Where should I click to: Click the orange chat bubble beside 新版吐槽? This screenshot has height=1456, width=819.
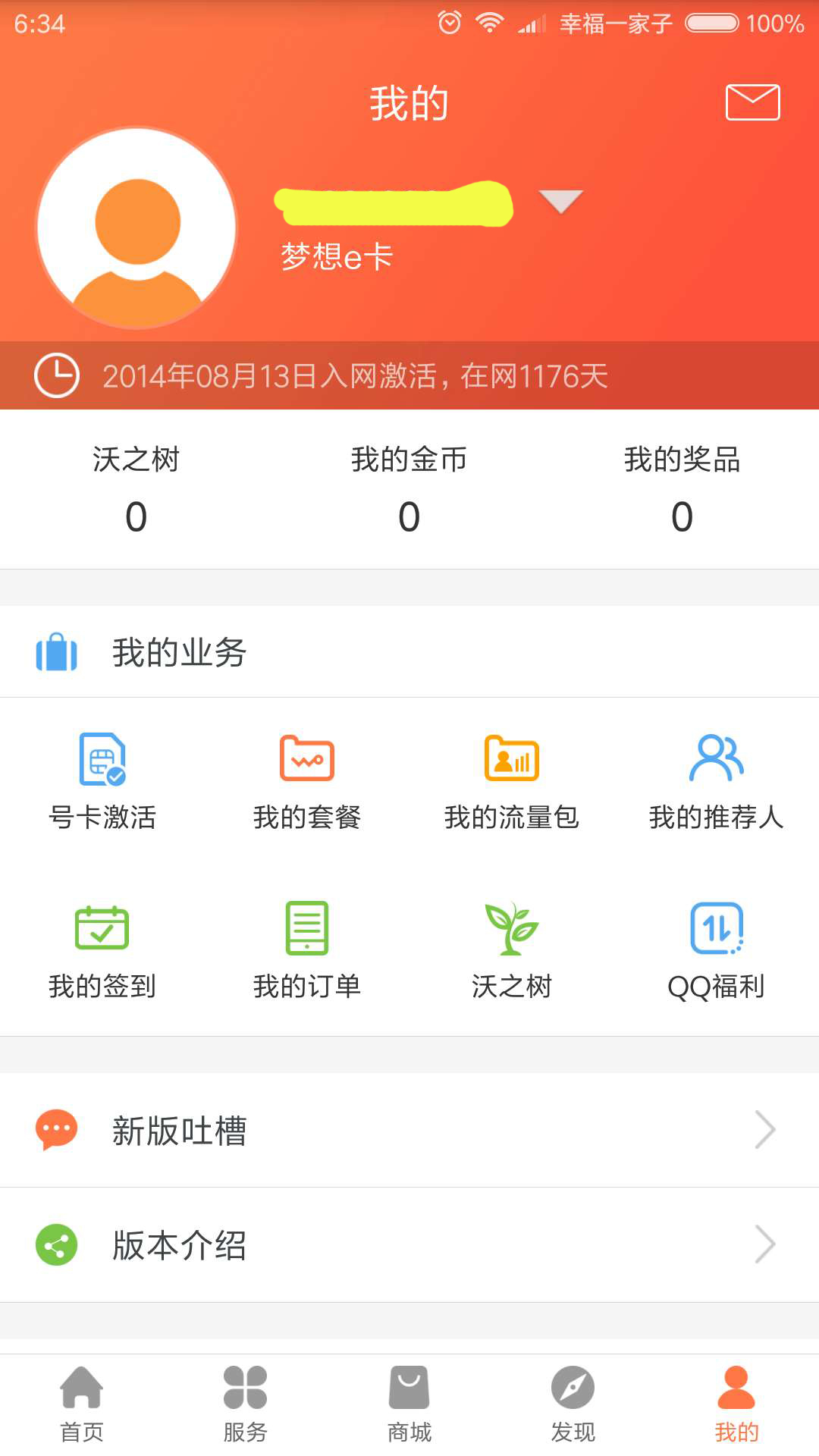(x=57, y=1130)
